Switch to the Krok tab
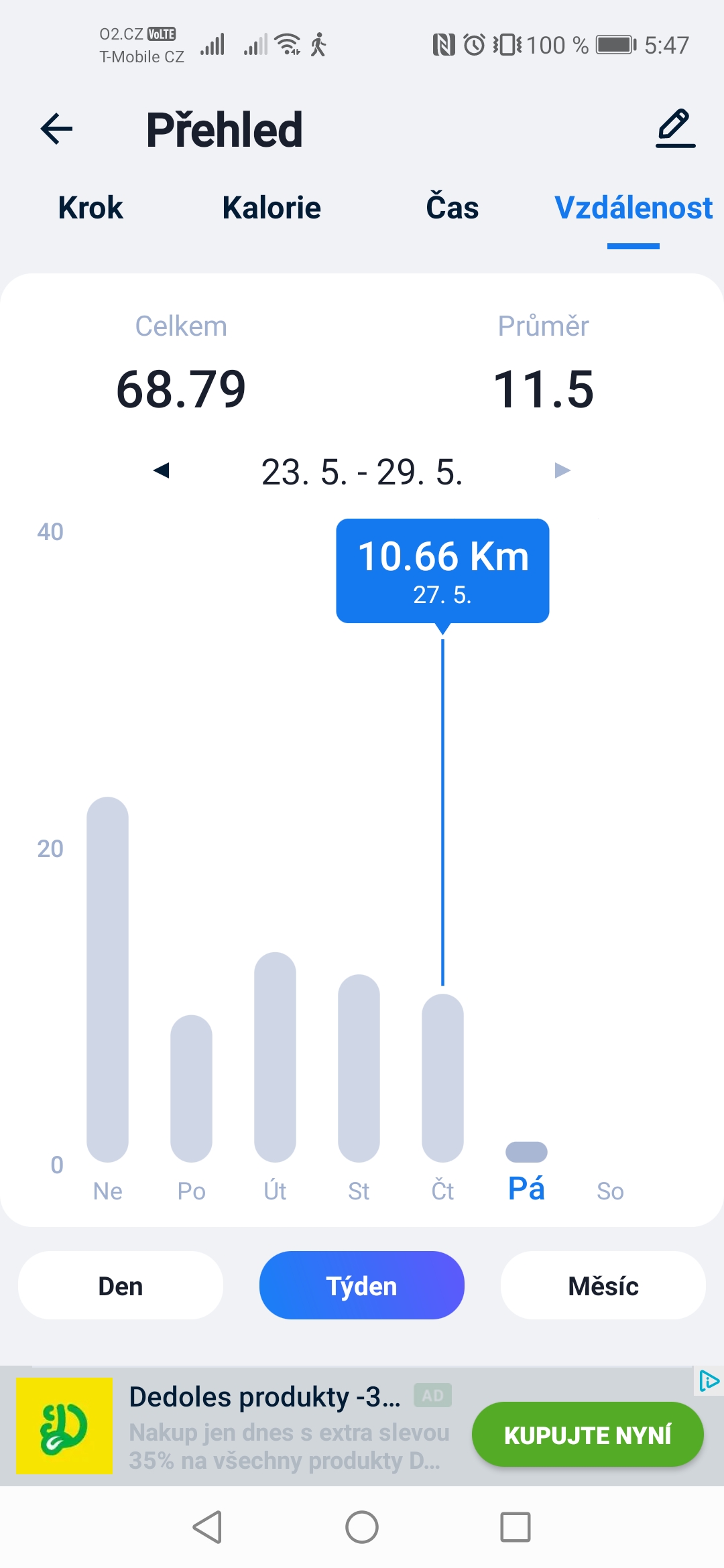Viewport: 724px width, 1568px height. click(90, 208)
